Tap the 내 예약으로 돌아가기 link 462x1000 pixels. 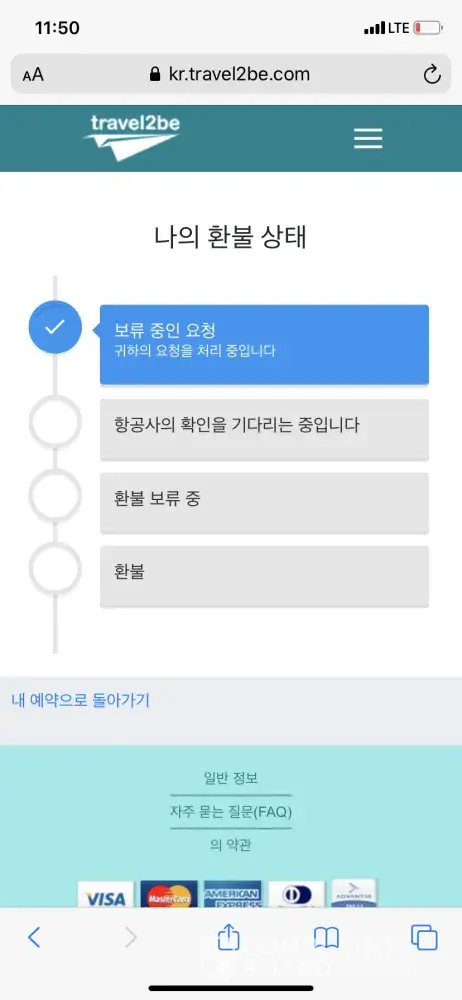(x=80, y=700)
